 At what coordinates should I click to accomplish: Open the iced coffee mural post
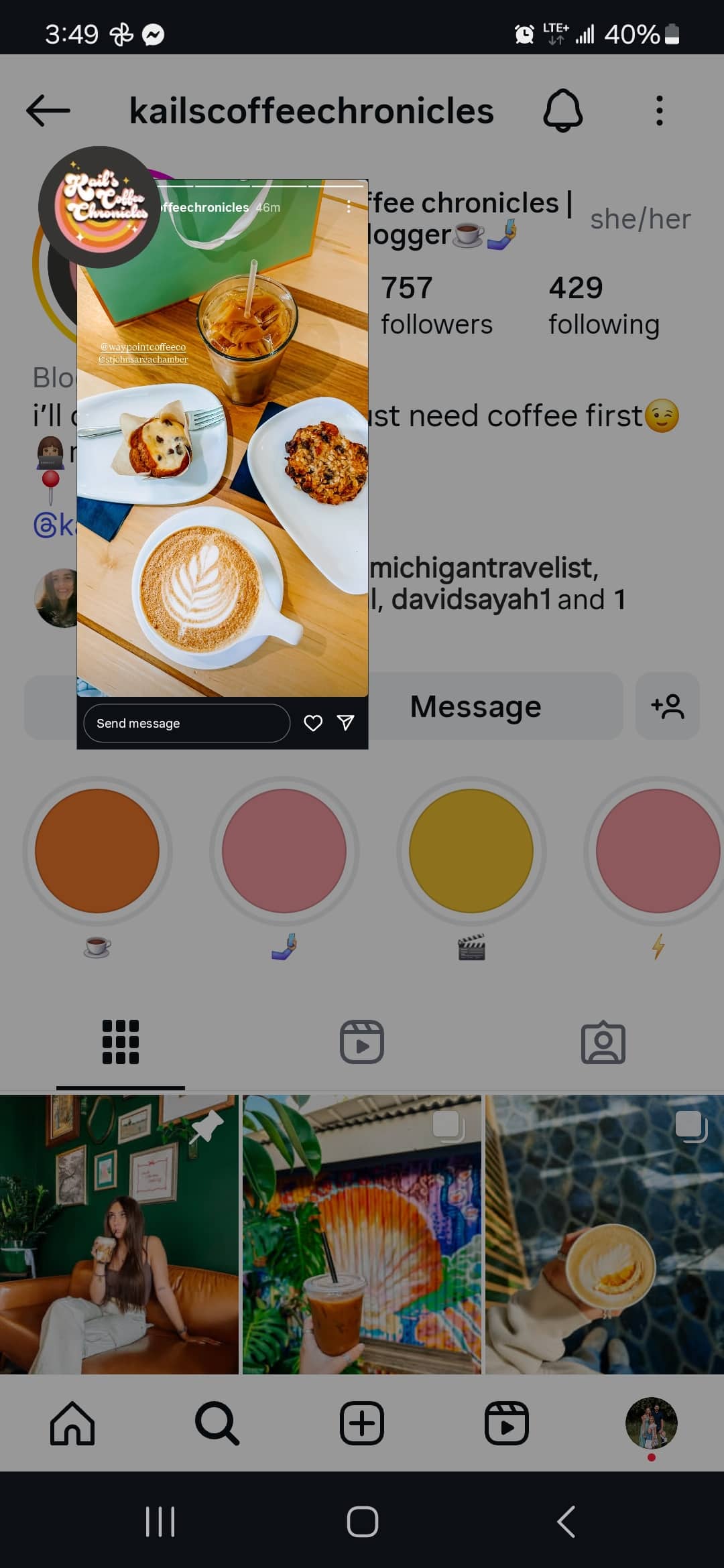click(x=362, y=1234)
